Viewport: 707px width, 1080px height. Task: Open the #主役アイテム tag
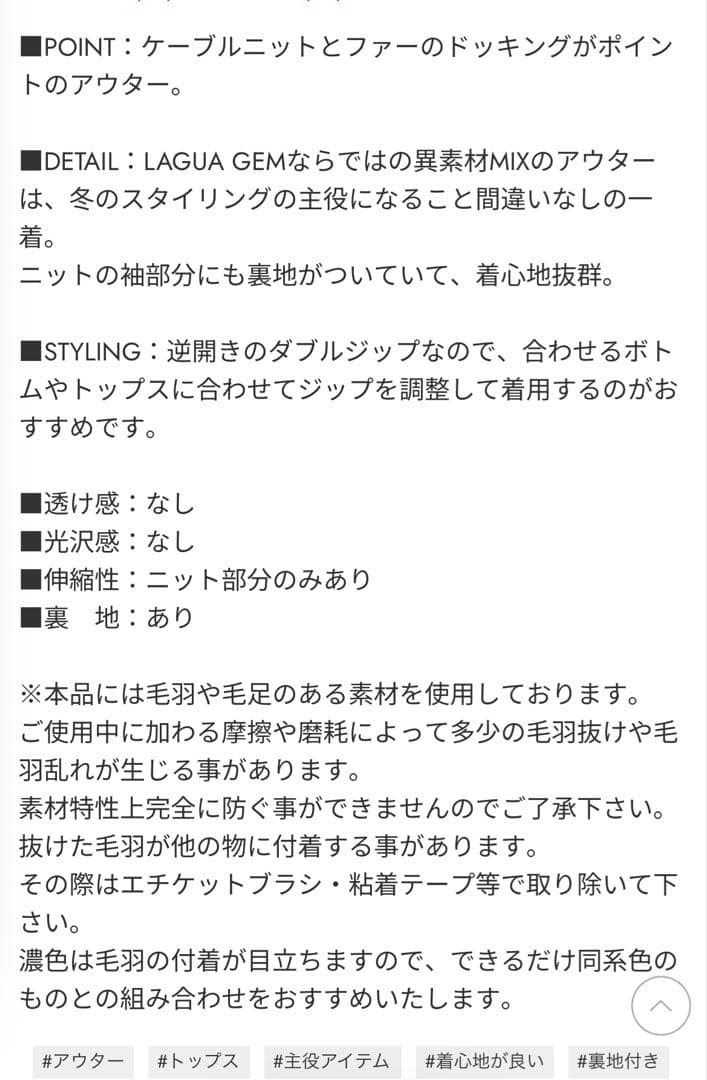tap(331, 1061)
